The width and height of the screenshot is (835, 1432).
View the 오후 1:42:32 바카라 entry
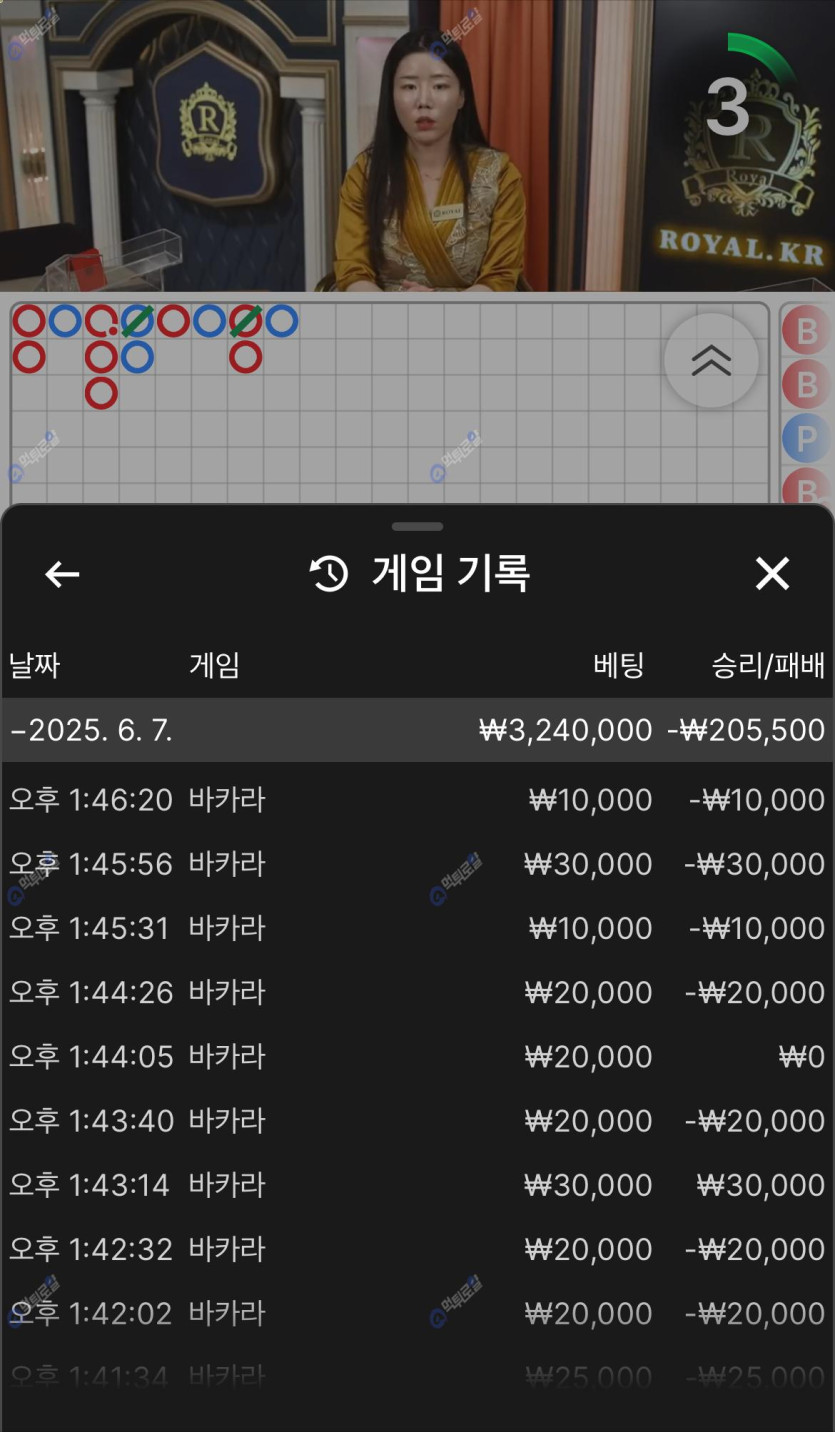tap(417, 1249)
